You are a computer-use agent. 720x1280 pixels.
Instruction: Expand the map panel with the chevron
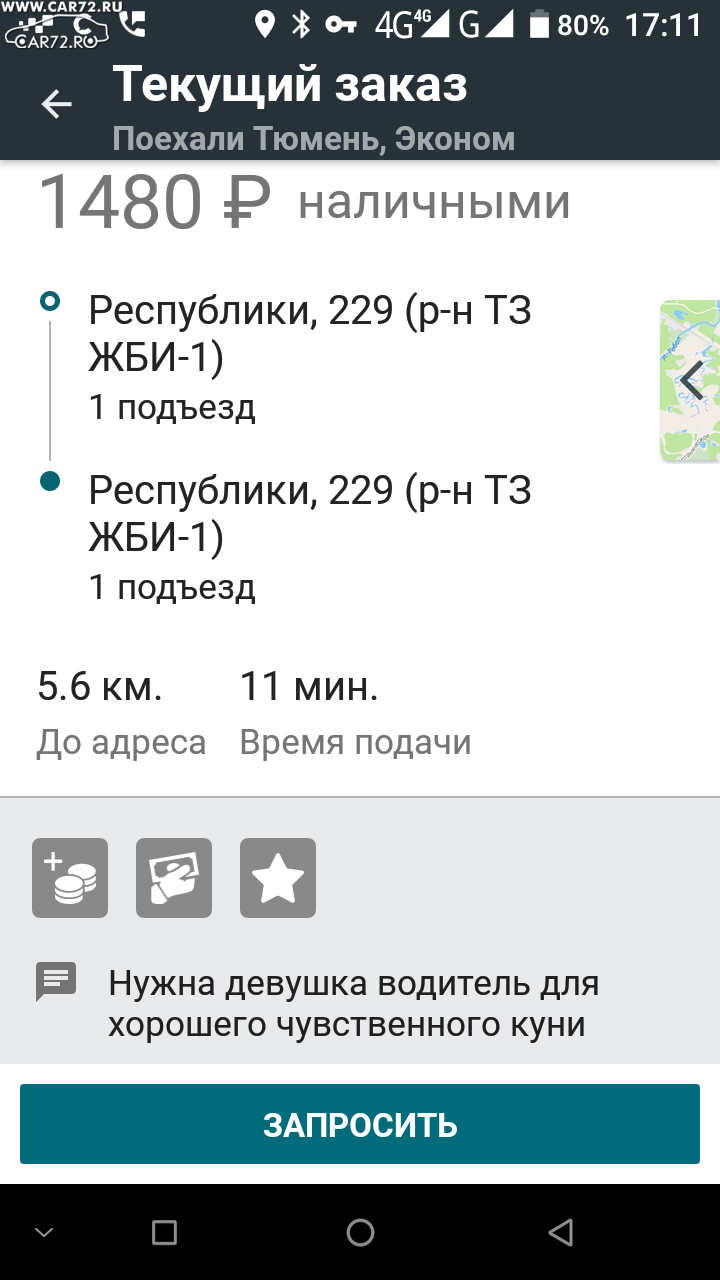pyautogui.click(x=691, y=380)
